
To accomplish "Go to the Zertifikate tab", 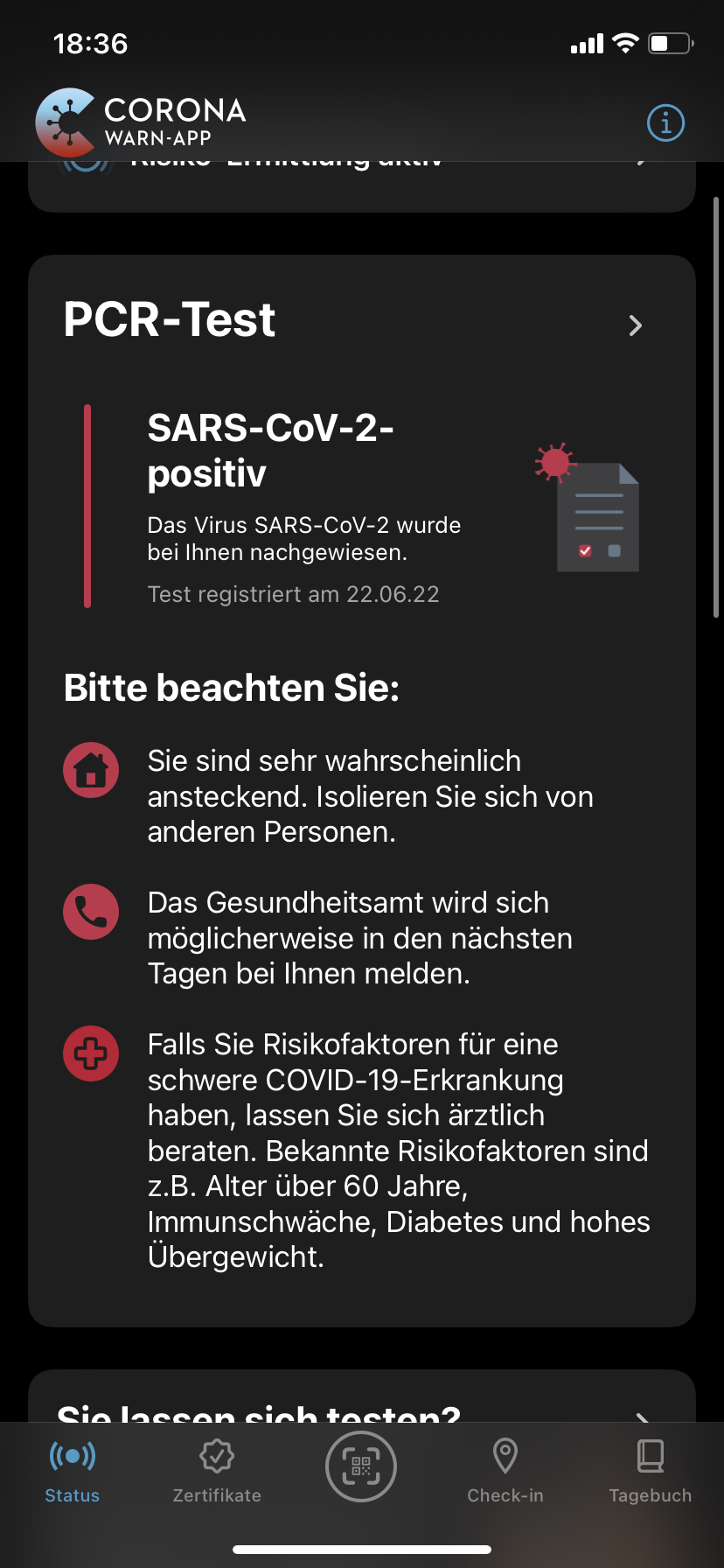I will click(217, 1472).
